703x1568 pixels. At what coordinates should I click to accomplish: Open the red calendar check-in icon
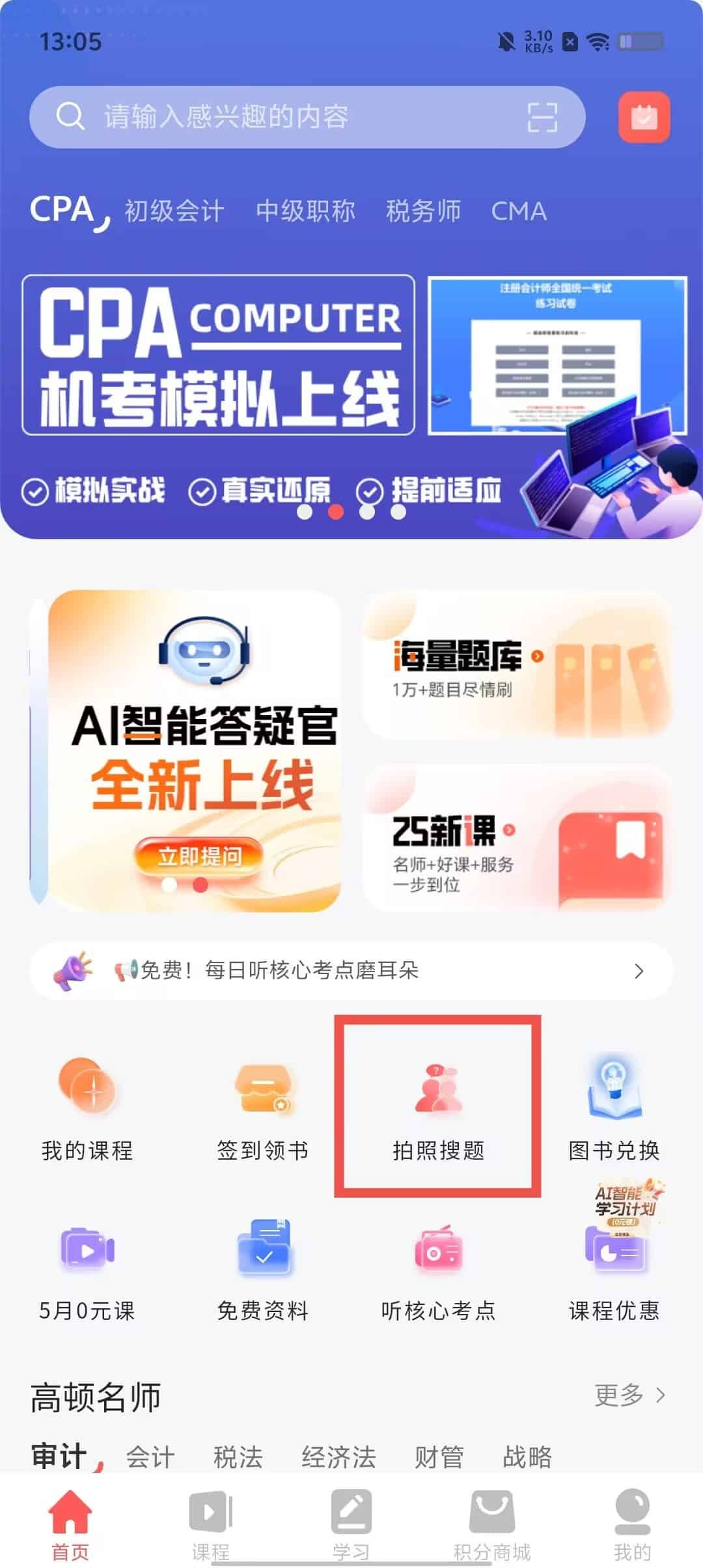[644, 117]
